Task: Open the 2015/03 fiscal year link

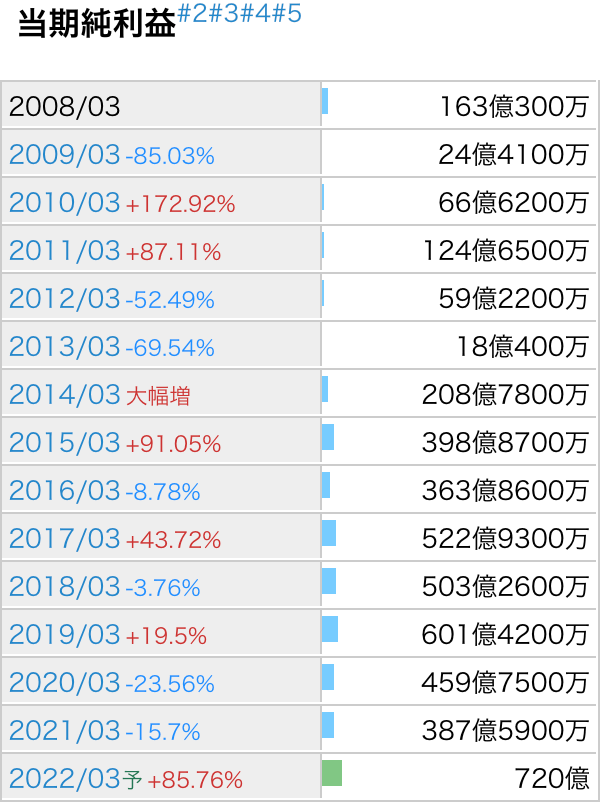Action: 64,443
